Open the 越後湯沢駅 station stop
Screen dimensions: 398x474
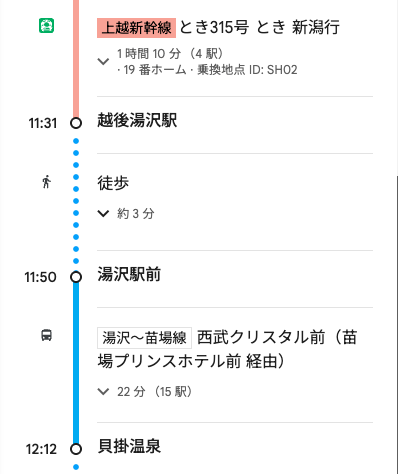click(137, 120)
